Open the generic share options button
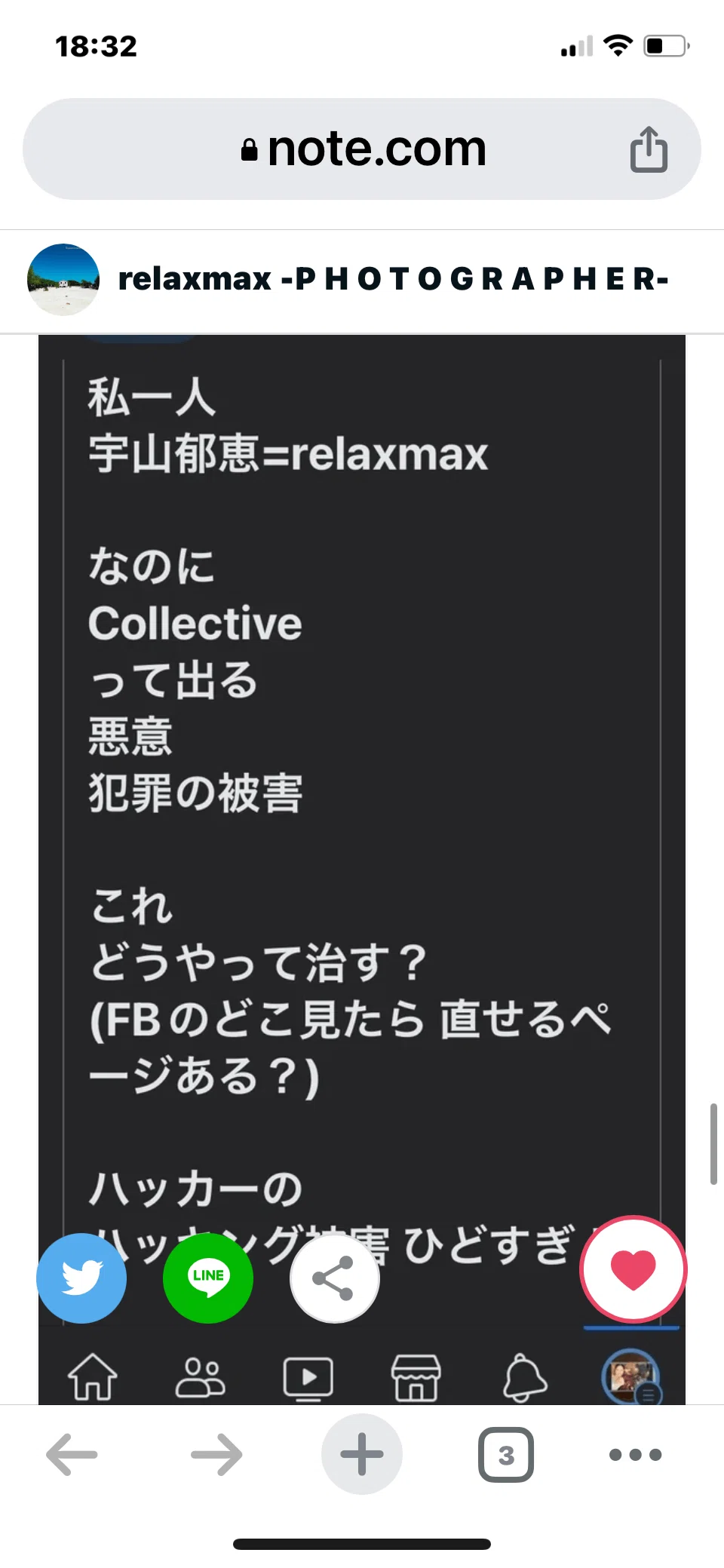724x1568 pixels. [x=334, y=1278]
